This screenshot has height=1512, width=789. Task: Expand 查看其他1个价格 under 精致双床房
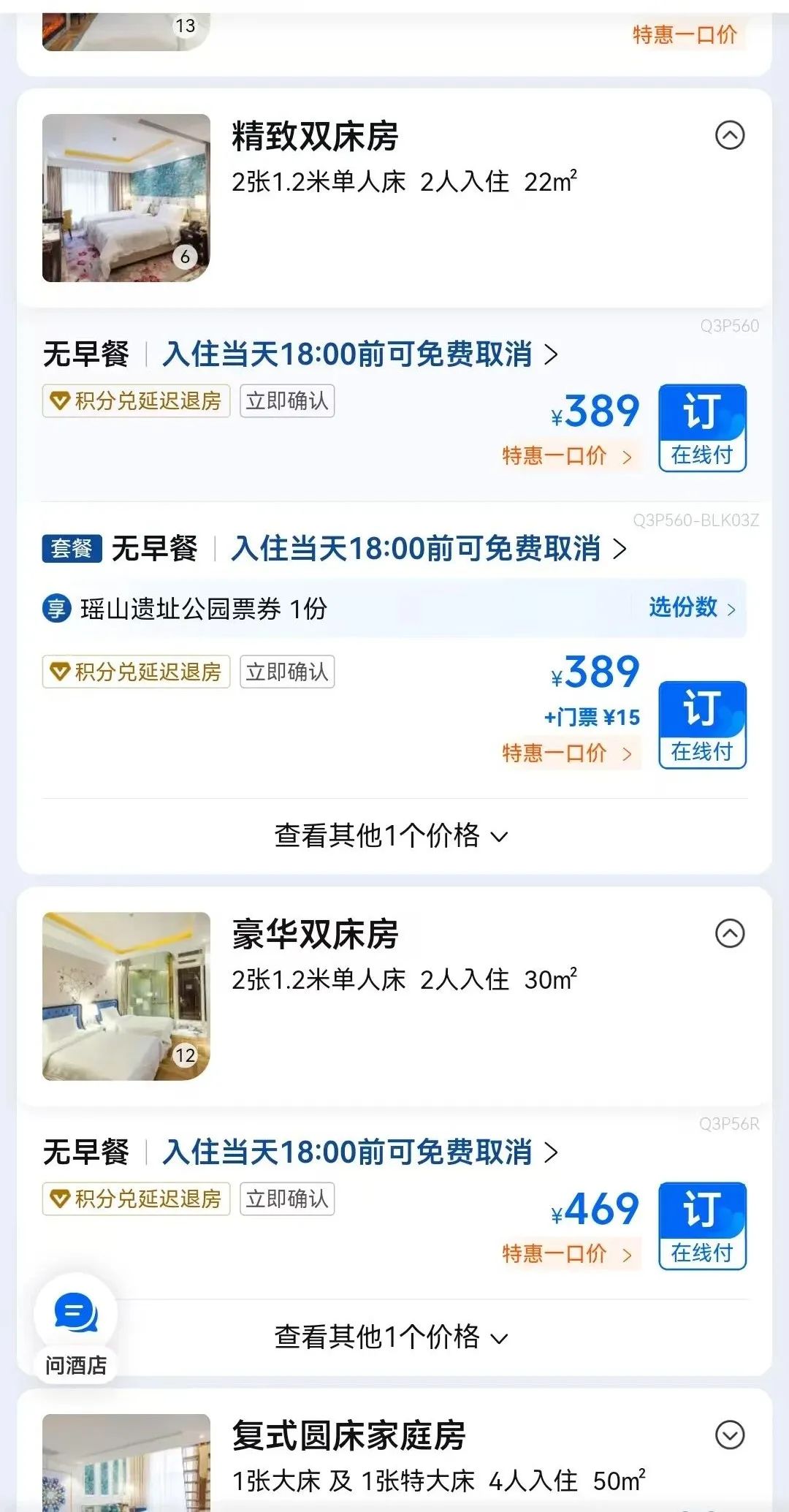[391, 835]
